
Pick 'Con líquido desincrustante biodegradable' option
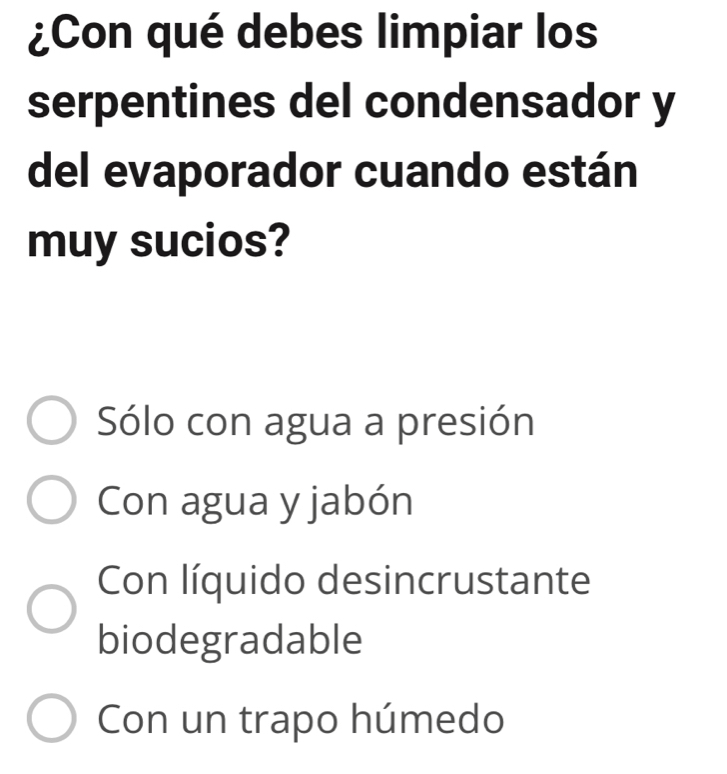[x=50, y=609]
